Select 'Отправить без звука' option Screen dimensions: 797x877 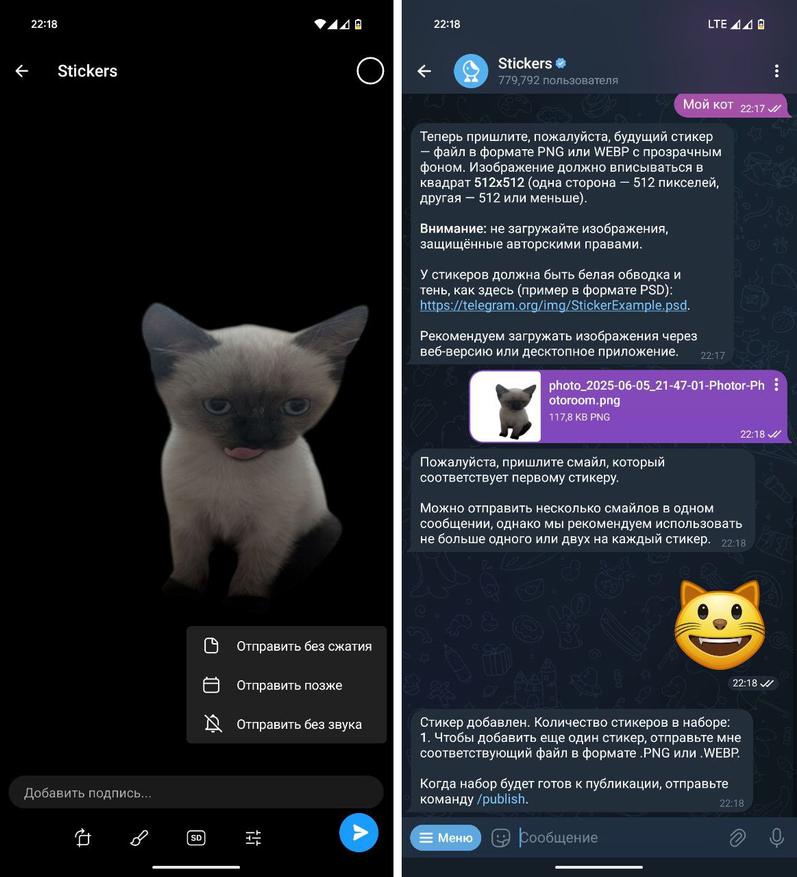[x=287, y=724]
